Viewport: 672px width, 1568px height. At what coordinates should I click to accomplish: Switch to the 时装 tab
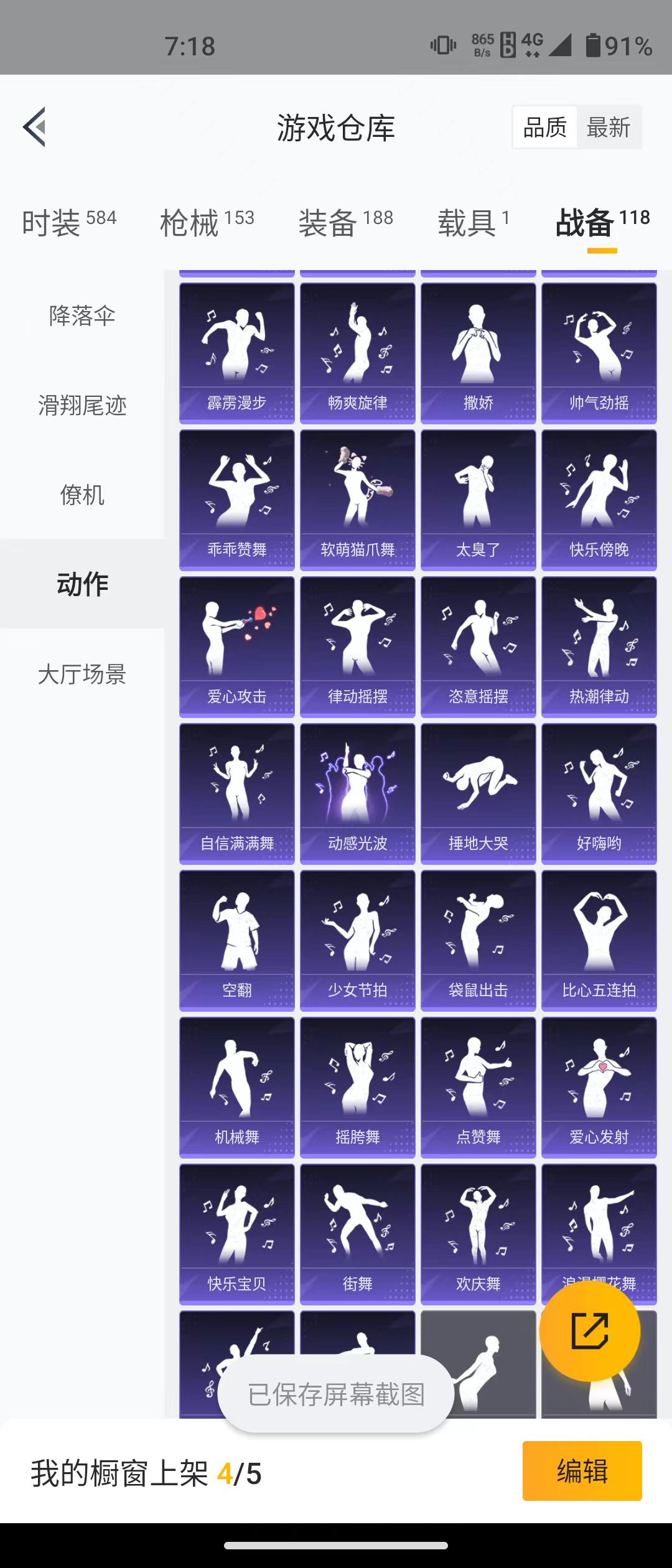68,223
